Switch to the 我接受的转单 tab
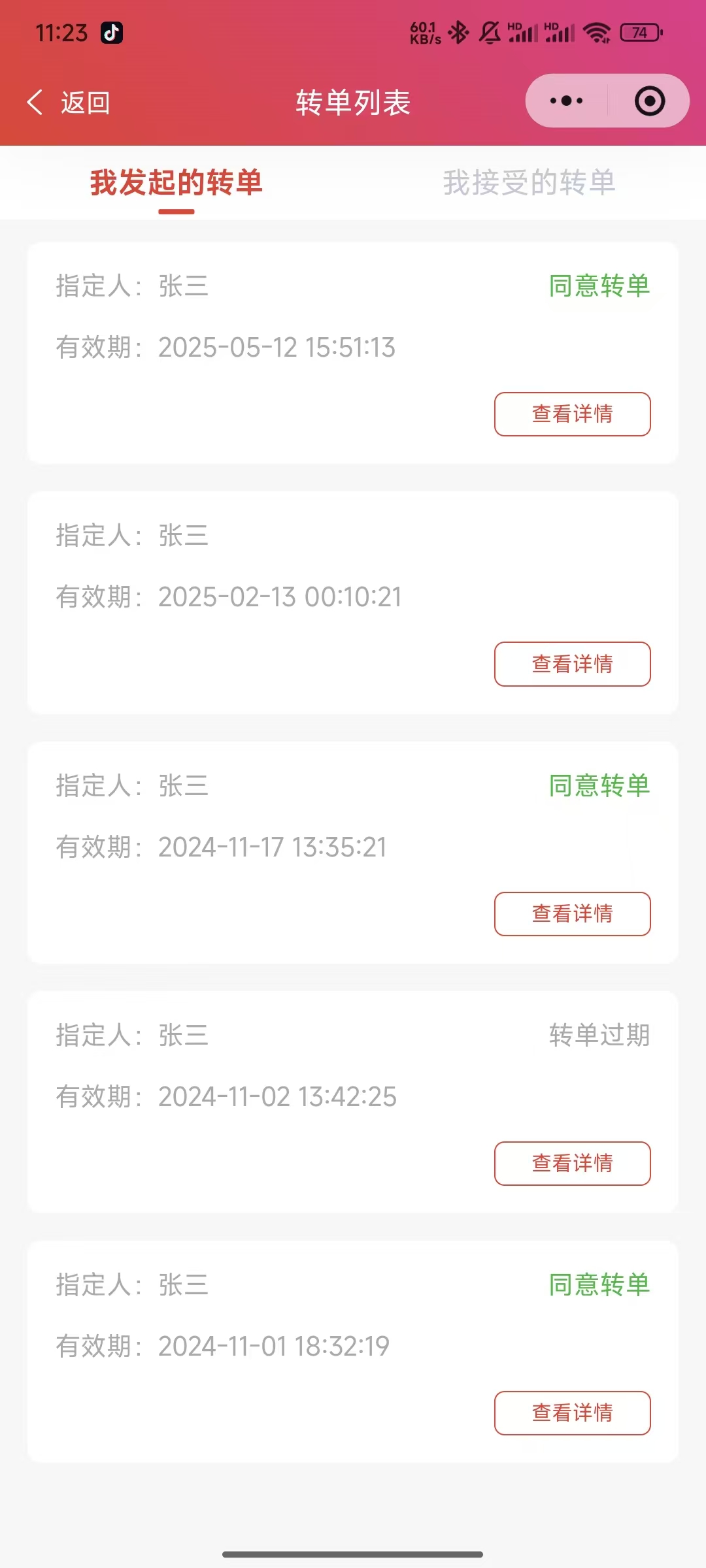The height and width of the screenshot is (1568, 706). pyautogui.click(x=529, y=183)
